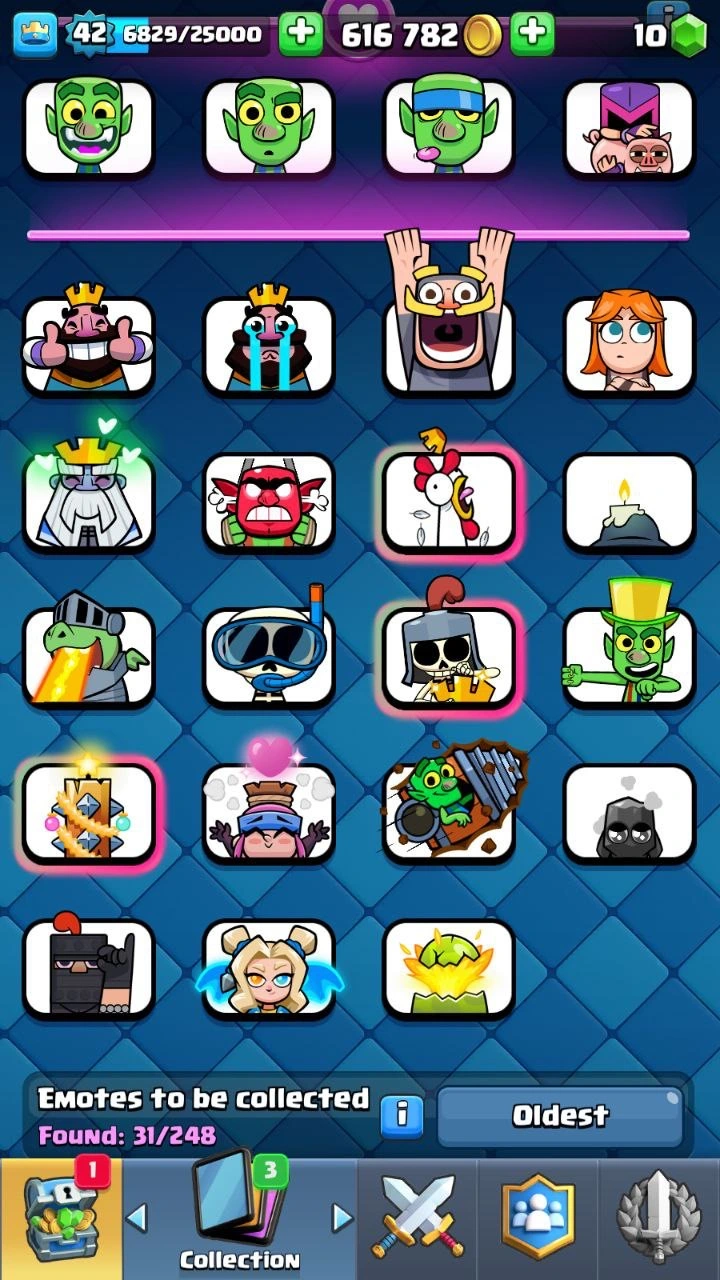Select the blonde winged girl emote

pyautogui.click(x=268, y=967)
